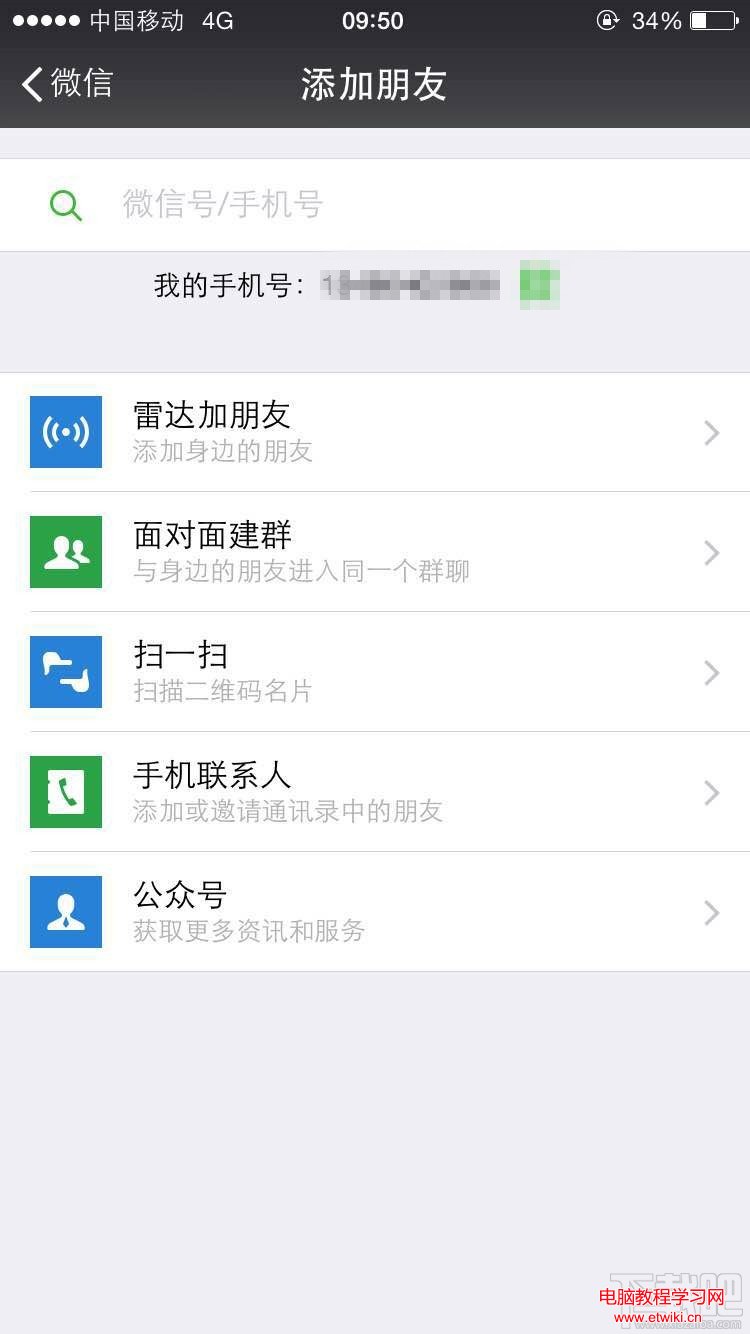Go back to 微信
Screen dimensions: 750x1334
(x=68, y=84)
